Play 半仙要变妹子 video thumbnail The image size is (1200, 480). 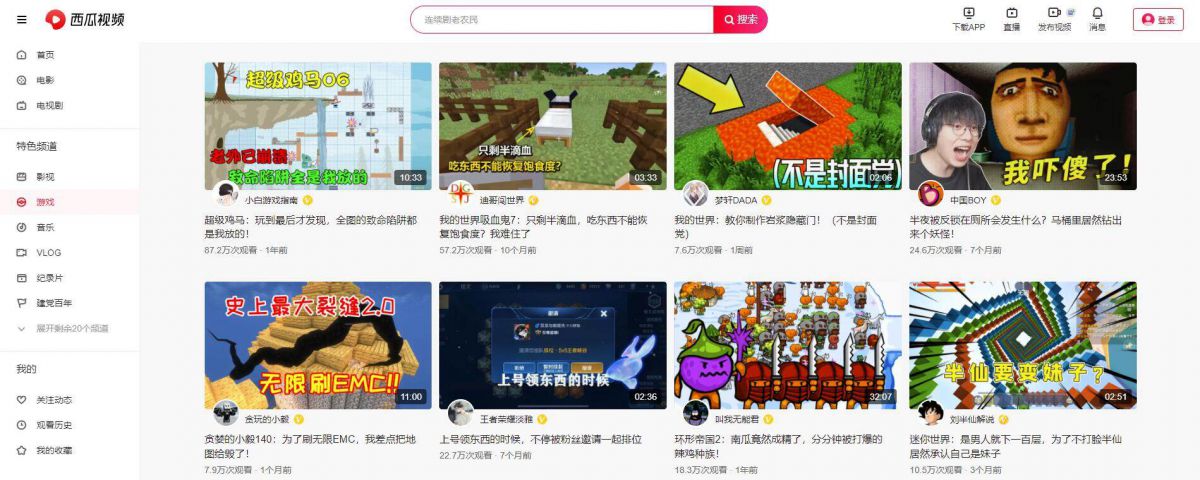pos(1023,345)
